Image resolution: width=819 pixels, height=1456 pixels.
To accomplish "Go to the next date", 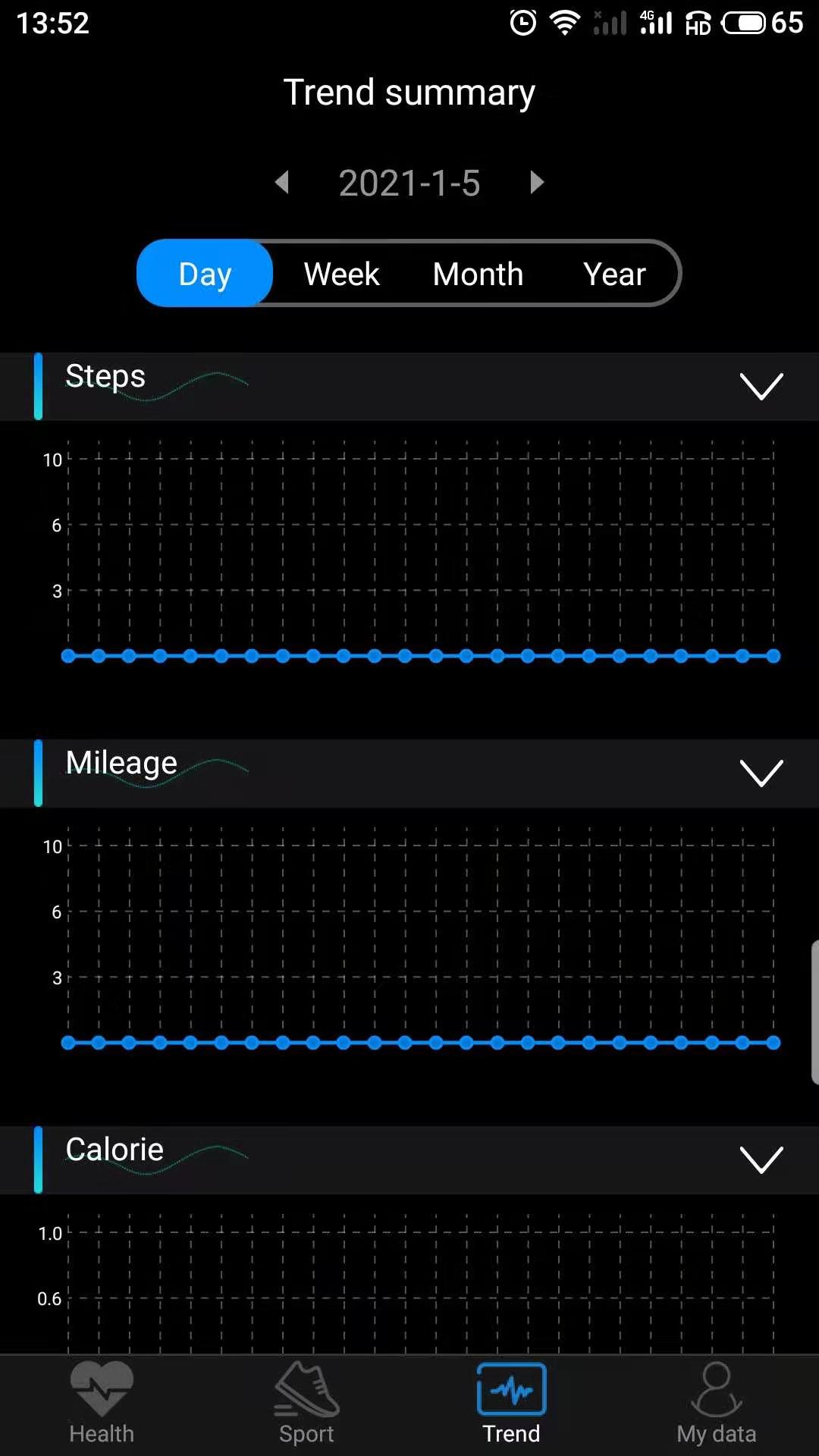I will coord(537,182).
